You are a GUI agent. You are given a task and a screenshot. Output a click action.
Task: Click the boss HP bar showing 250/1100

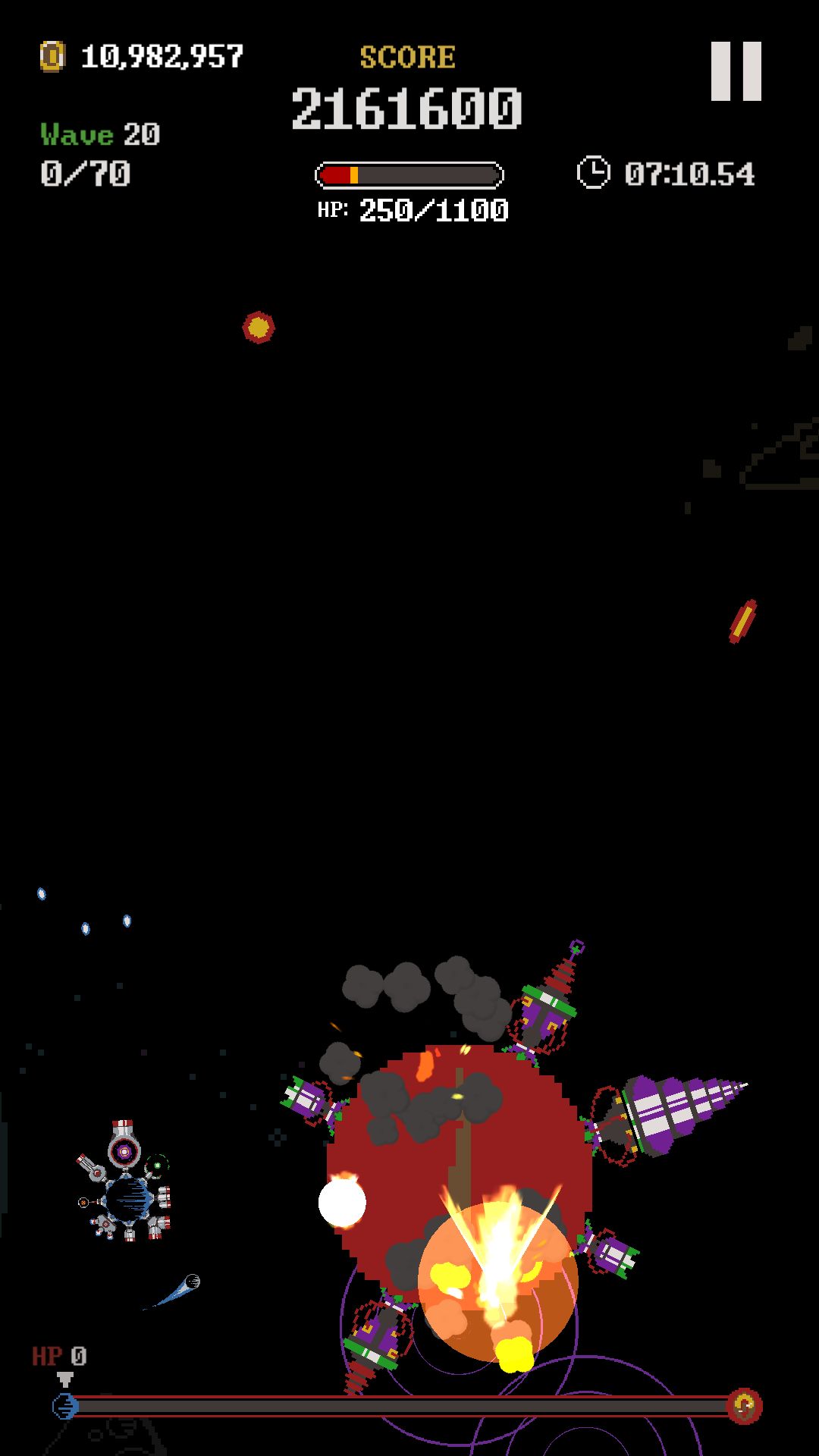pos(409,173)
